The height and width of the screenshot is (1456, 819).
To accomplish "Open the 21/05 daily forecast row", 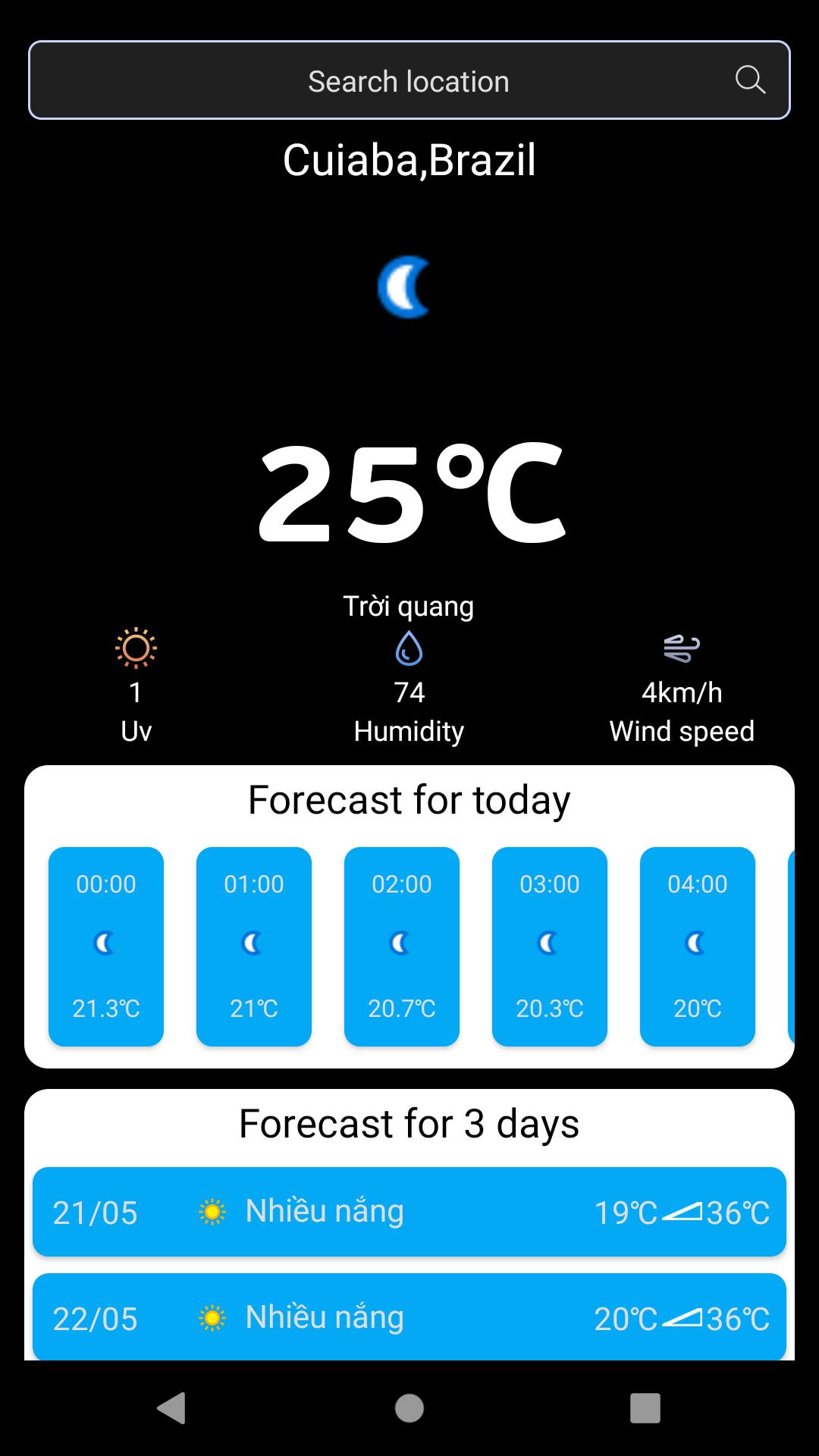I will [x=409, y=1212].
